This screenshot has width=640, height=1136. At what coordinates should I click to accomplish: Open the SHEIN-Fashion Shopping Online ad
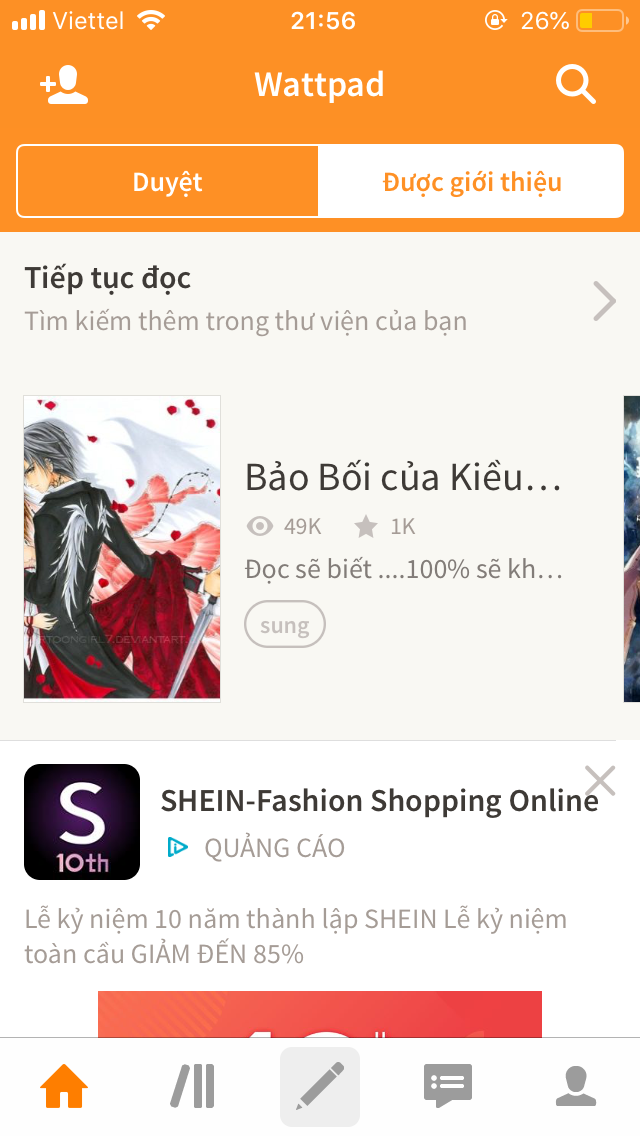point(379,801)
